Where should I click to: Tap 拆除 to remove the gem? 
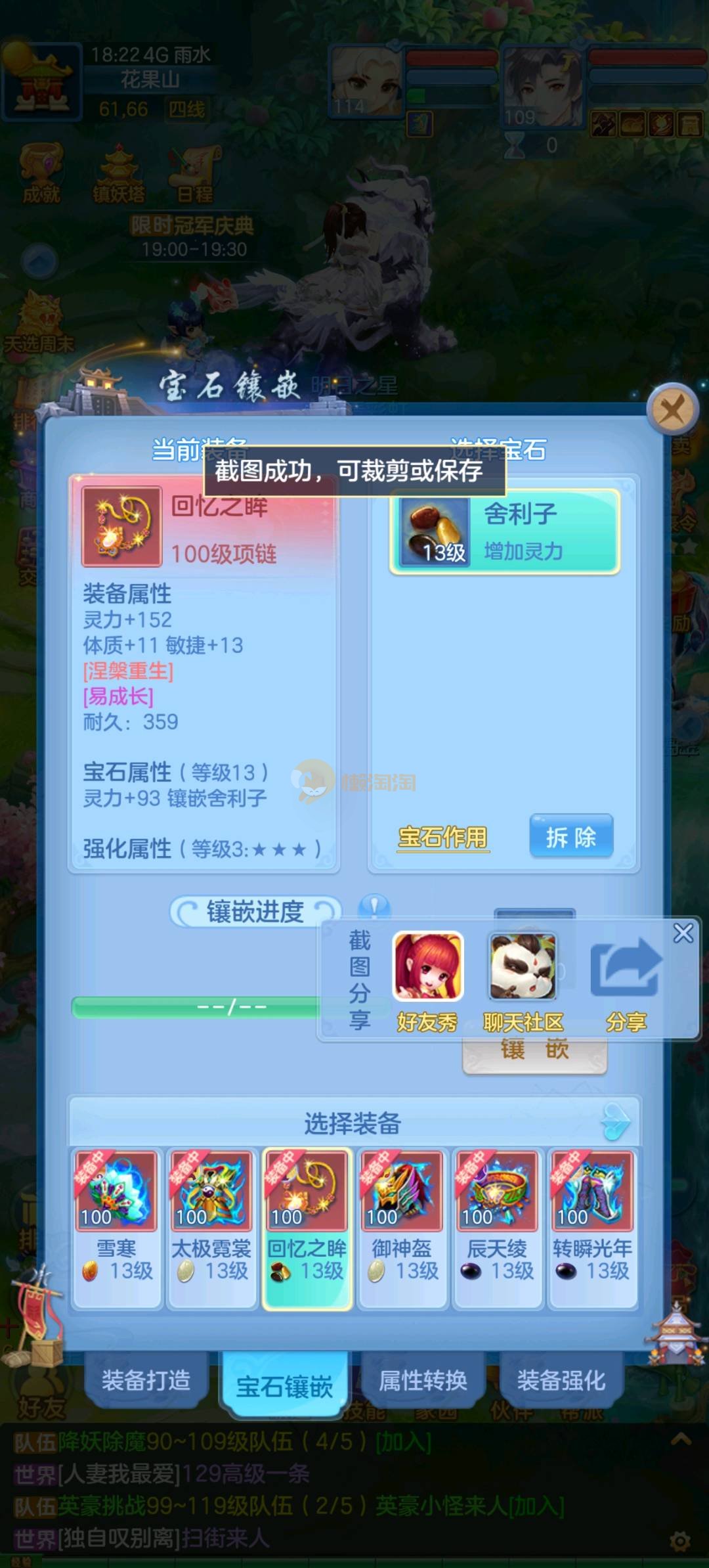tap(571, 837)
